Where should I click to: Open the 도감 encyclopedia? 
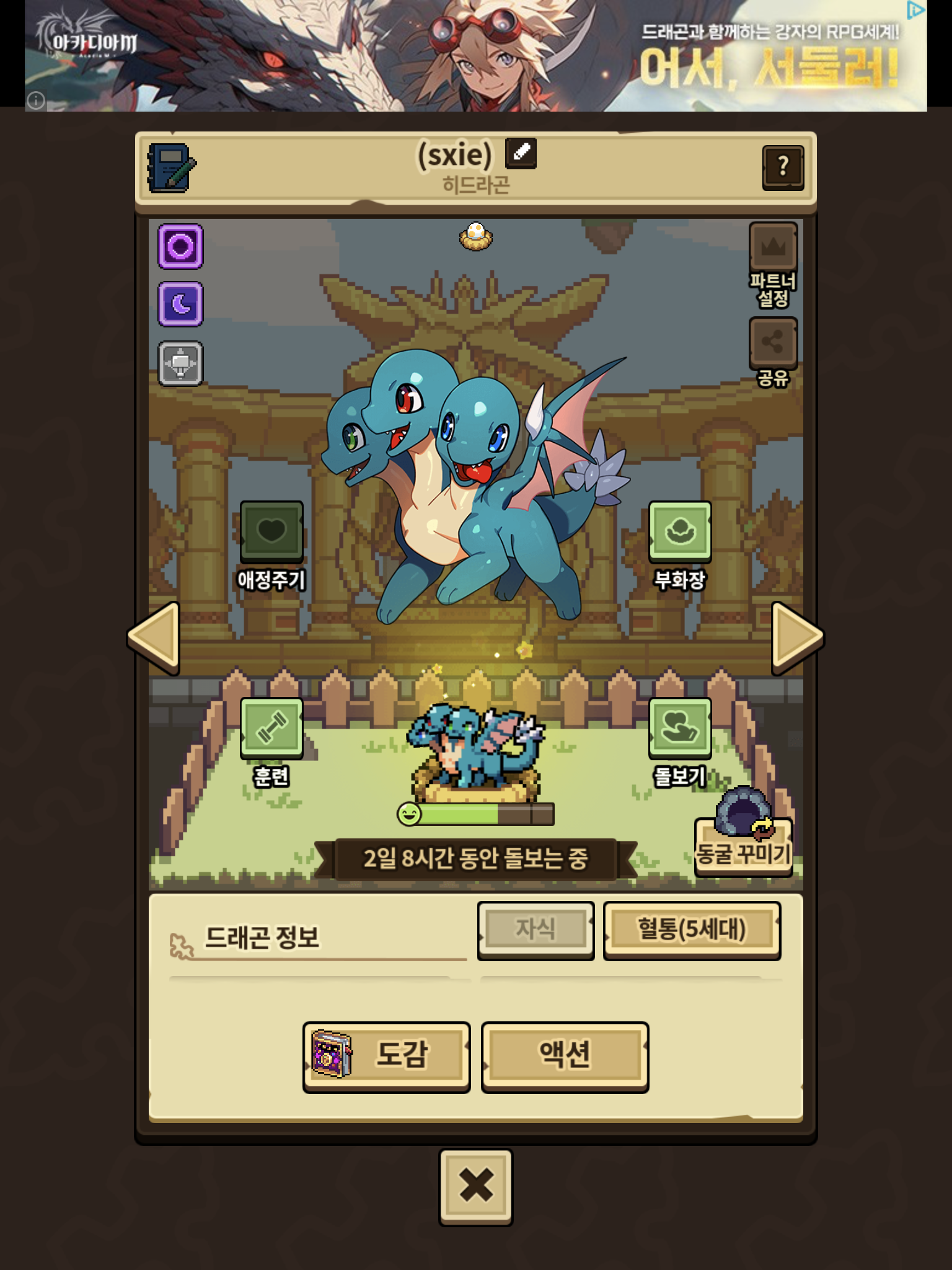coord(387,1057)
